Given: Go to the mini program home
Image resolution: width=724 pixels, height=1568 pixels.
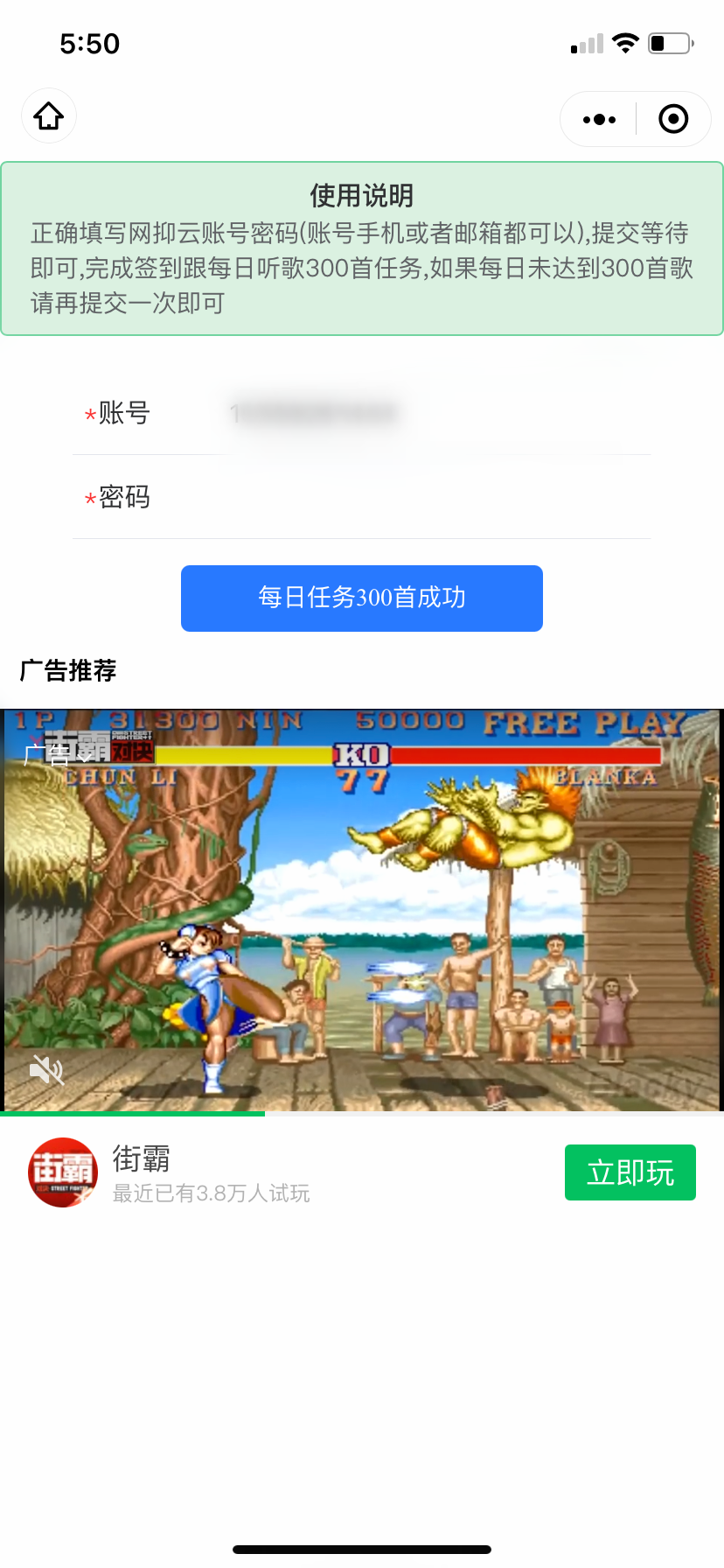Looking at the screenshot, I should coord(49,116).
